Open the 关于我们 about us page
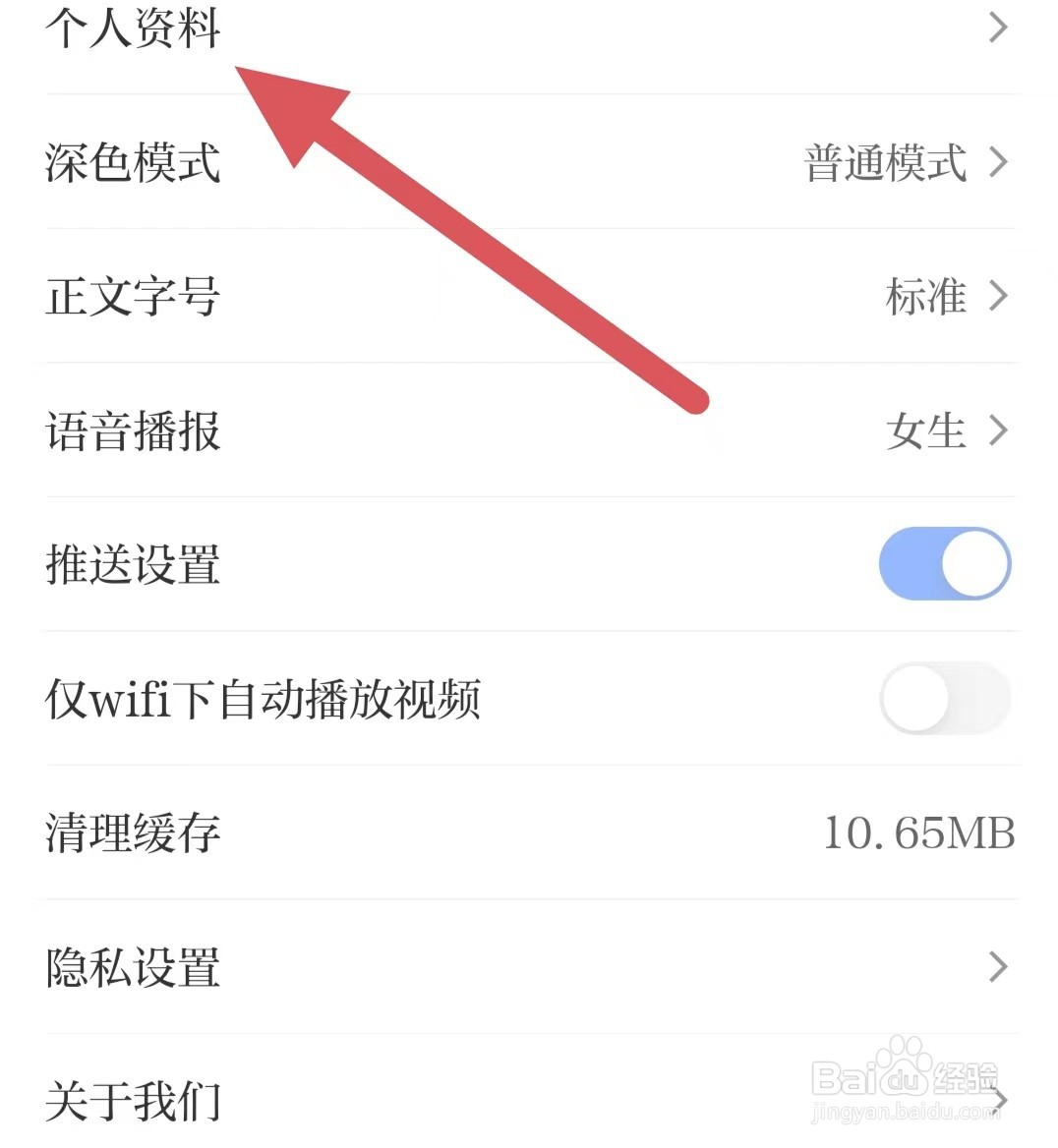The image size is (1058, 1148). [x=134, y=1101]
